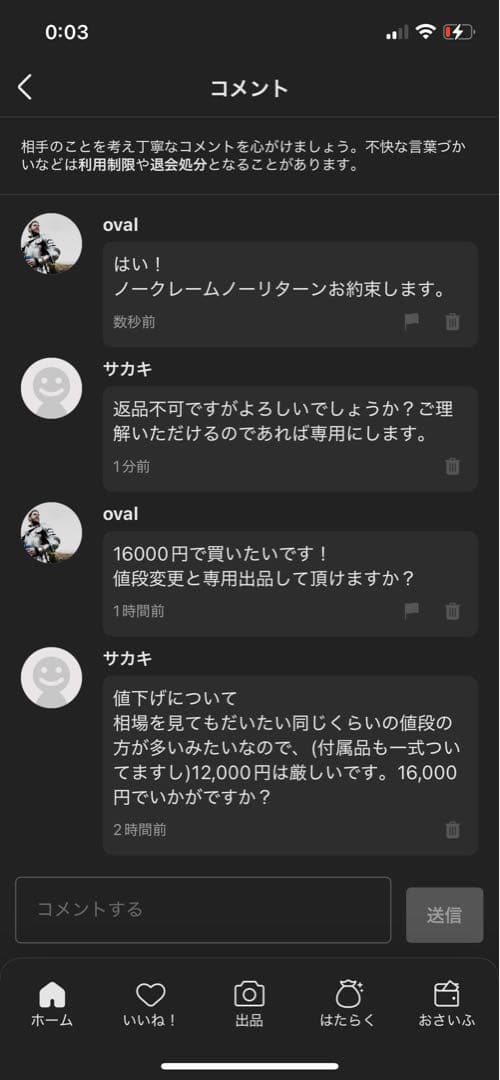This screenshot has width=500, height=1080.
Task: Delete サカキ's 値下げについて comment
Action: click(452, 830)
